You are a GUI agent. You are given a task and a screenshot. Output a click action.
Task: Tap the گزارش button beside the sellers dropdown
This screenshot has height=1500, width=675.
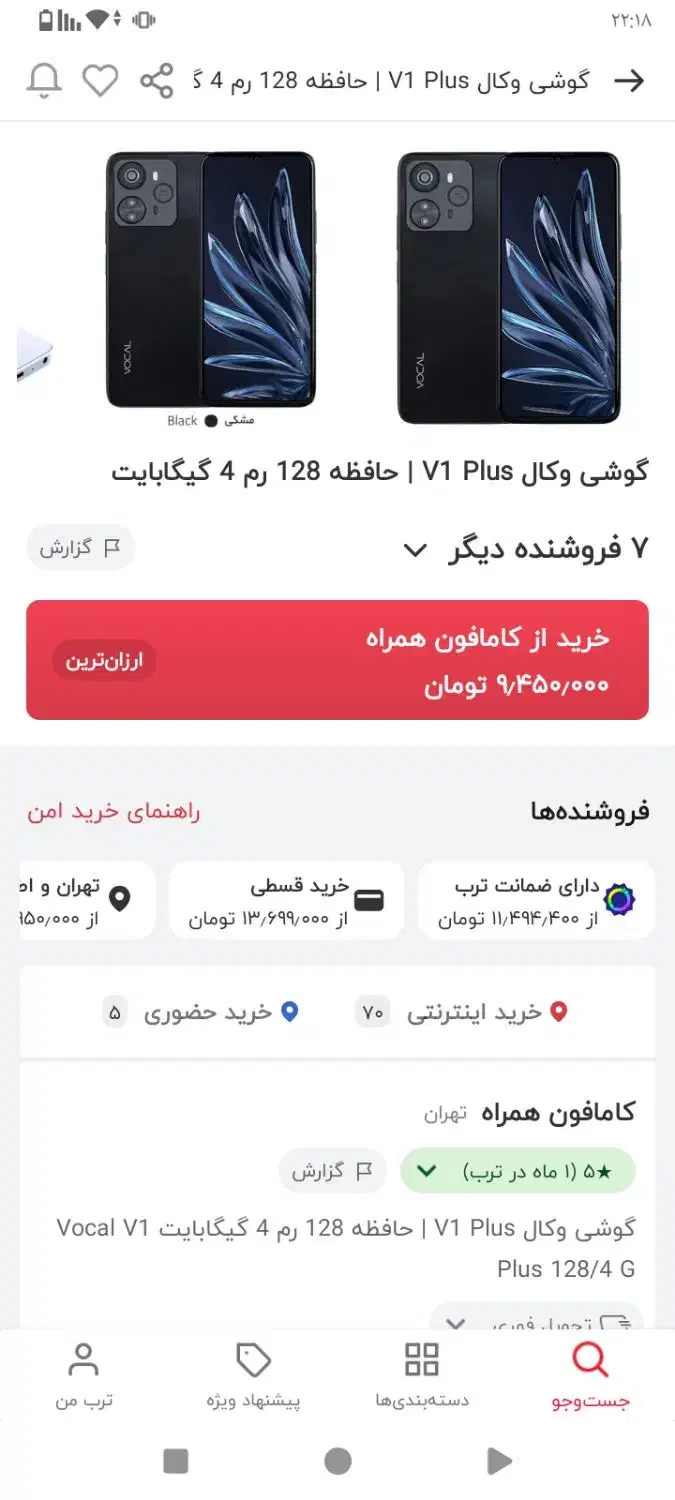click(80, 548)
